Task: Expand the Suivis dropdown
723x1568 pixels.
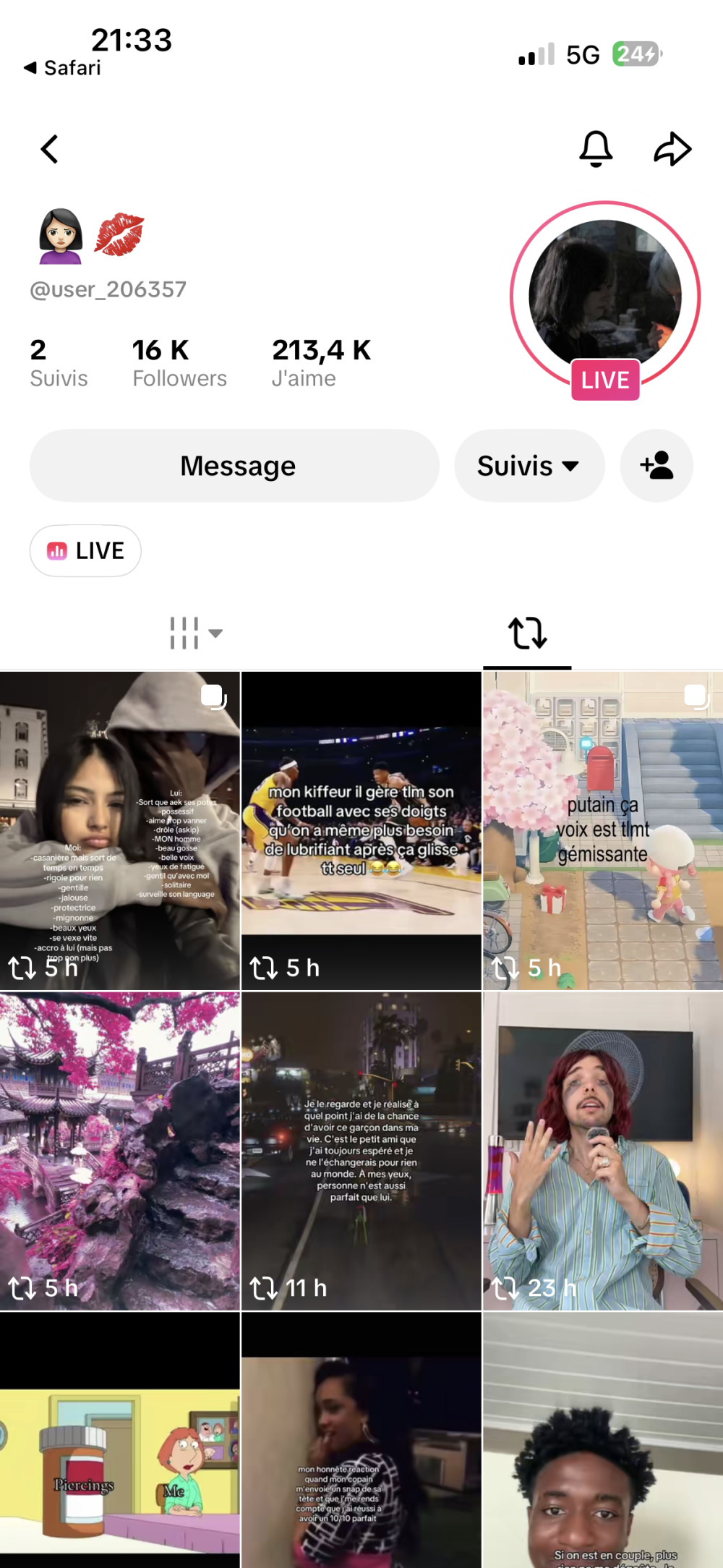Action: pyautogui.click(x=529, y=466)
